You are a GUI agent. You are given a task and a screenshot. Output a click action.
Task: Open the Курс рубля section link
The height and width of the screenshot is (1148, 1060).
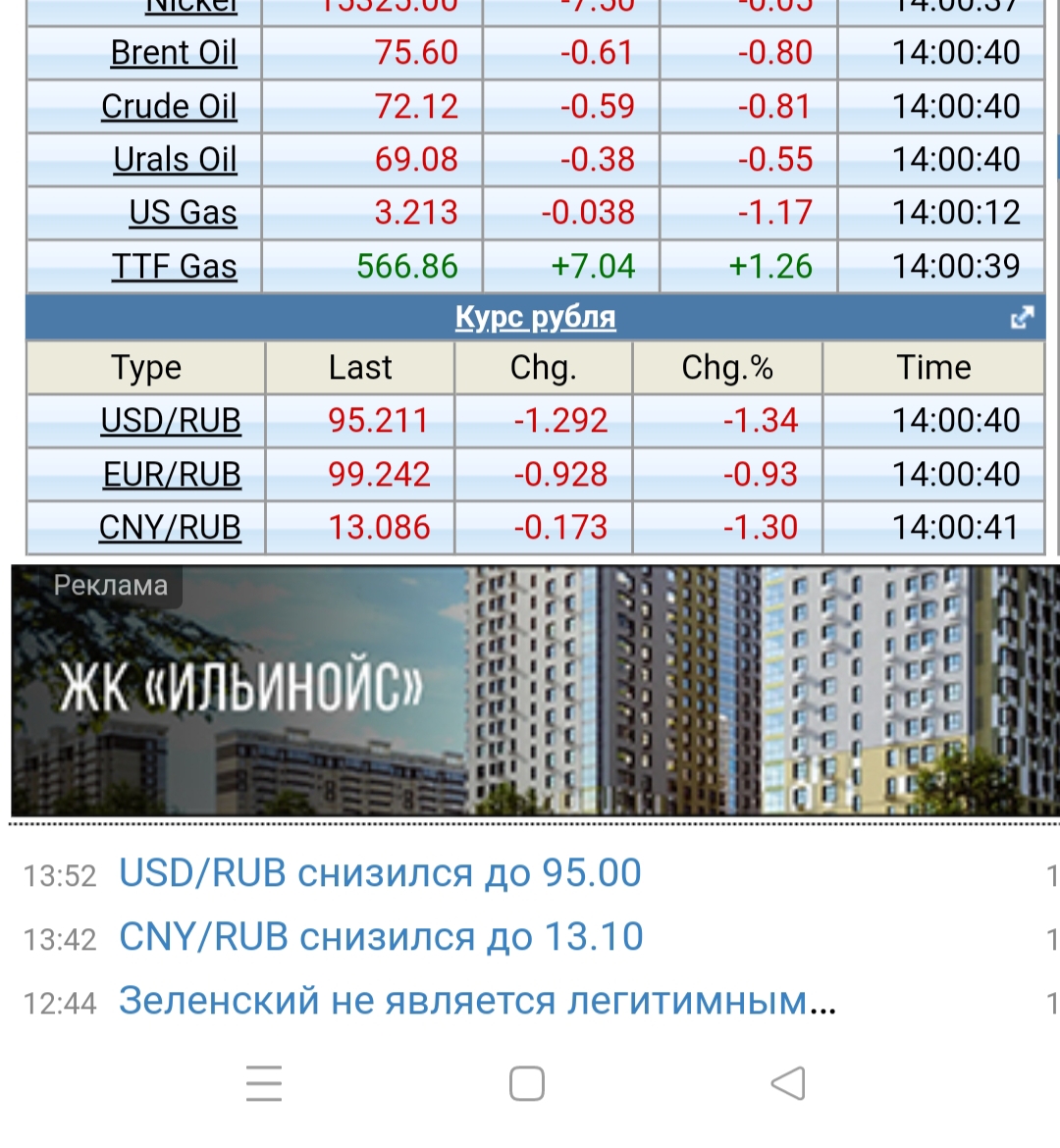pos(535,318)
